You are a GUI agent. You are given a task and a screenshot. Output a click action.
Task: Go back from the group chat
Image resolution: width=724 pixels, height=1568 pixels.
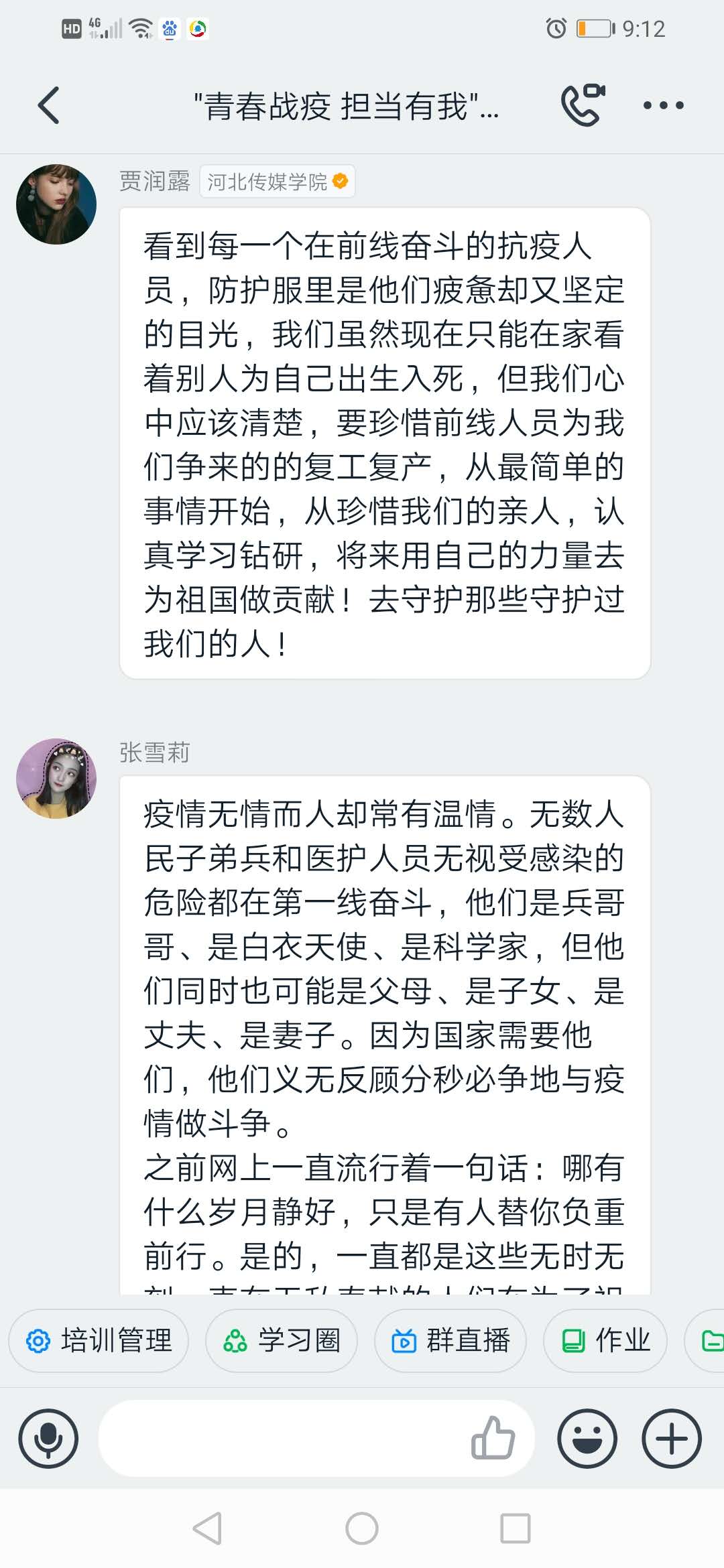click(x=48, y=105)
